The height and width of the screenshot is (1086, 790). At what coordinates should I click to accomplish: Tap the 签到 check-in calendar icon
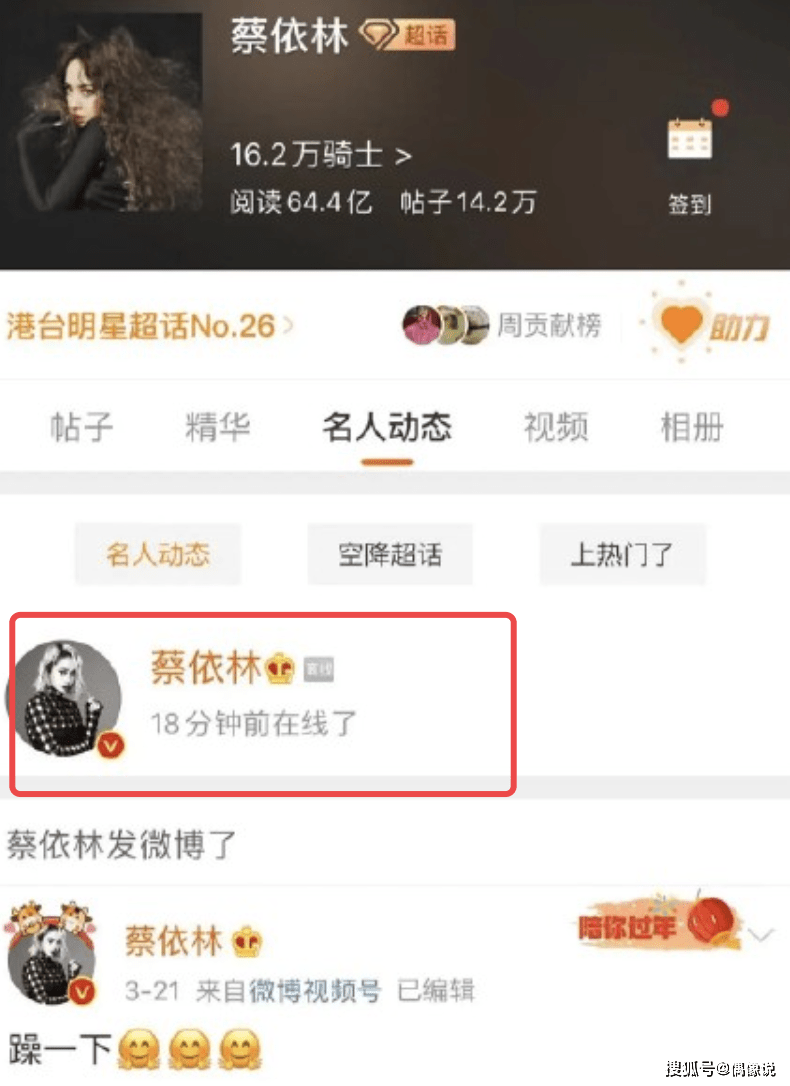[x=689, y=142]
